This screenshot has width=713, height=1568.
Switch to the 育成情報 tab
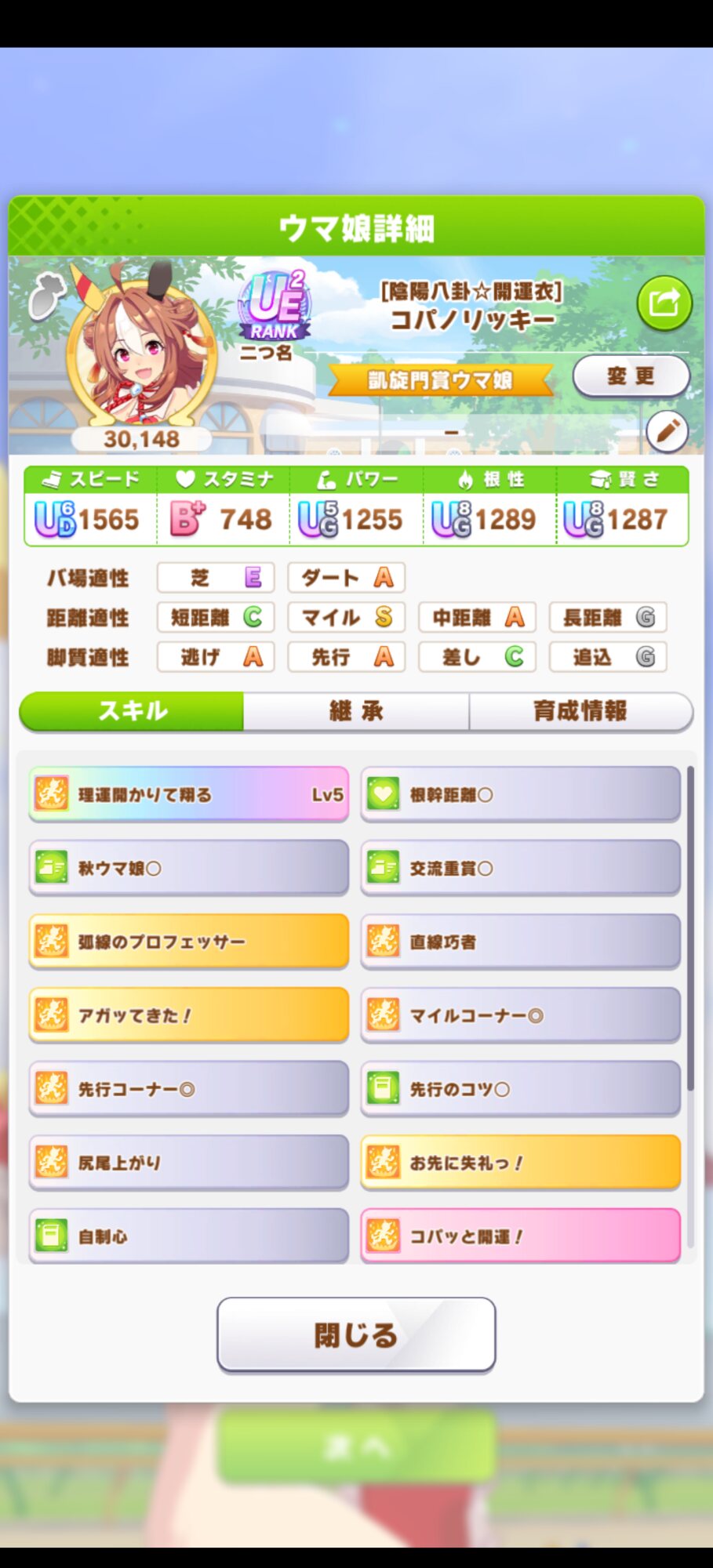tap(580, 711)
